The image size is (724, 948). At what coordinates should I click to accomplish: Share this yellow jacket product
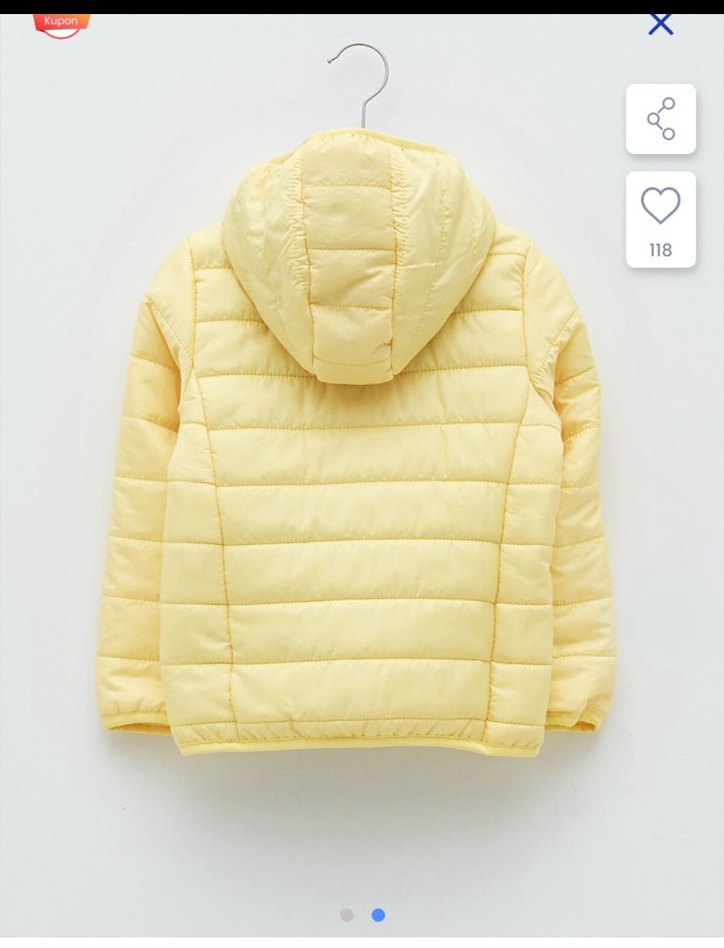tap(661, 119)
